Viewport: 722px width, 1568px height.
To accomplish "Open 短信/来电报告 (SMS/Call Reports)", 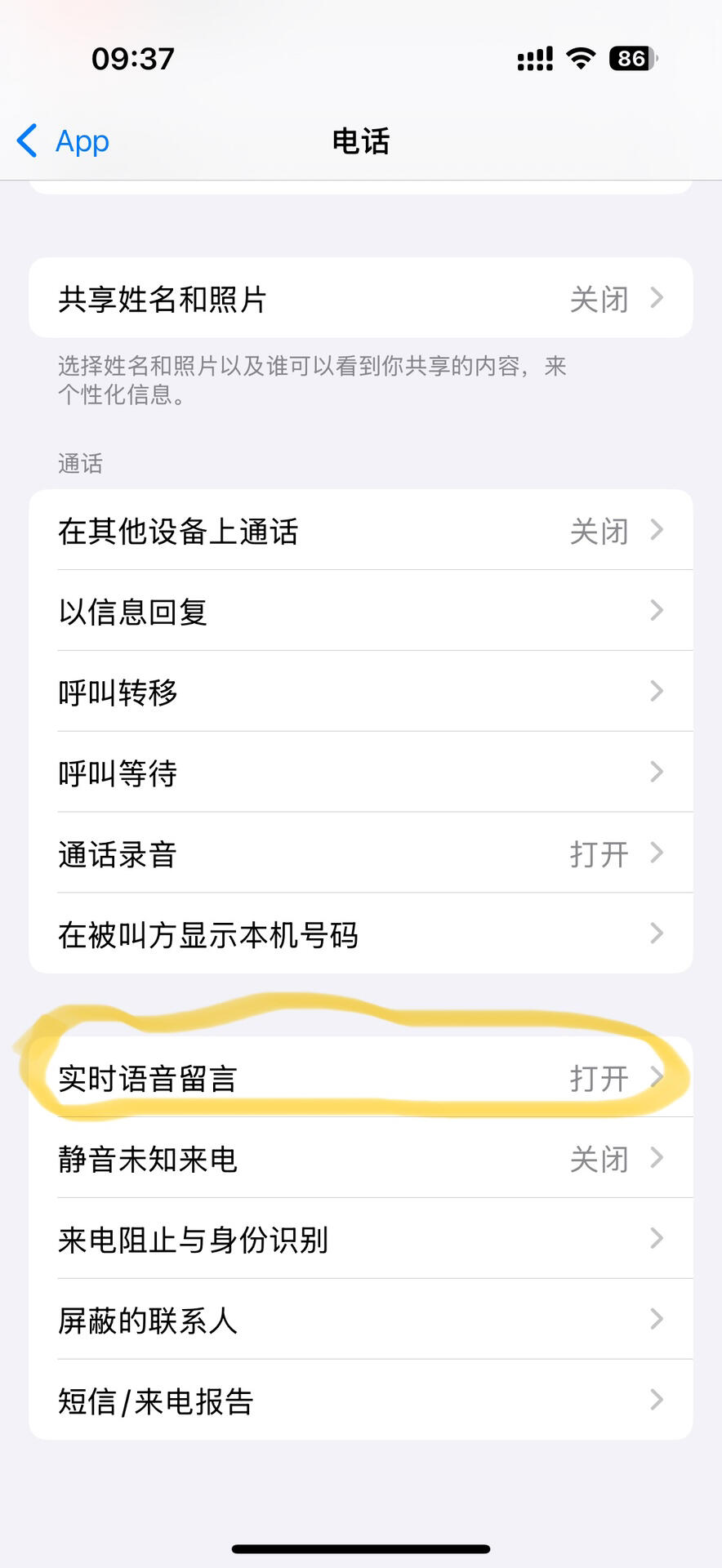I will pyautogui.click(x=361, y=1401).
